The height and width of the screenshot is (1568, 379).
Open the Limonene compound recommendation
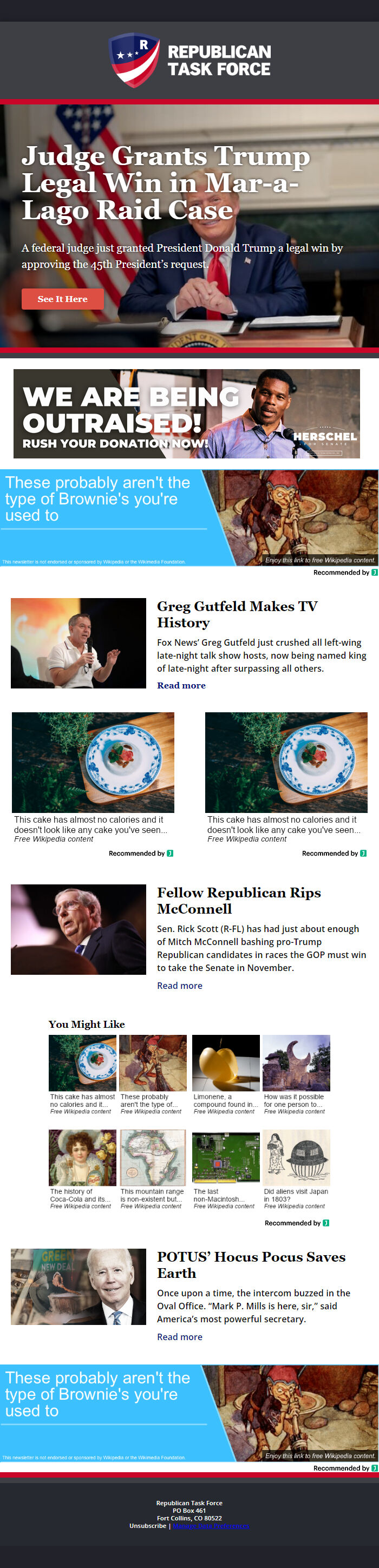click(x=225, y=1074)
